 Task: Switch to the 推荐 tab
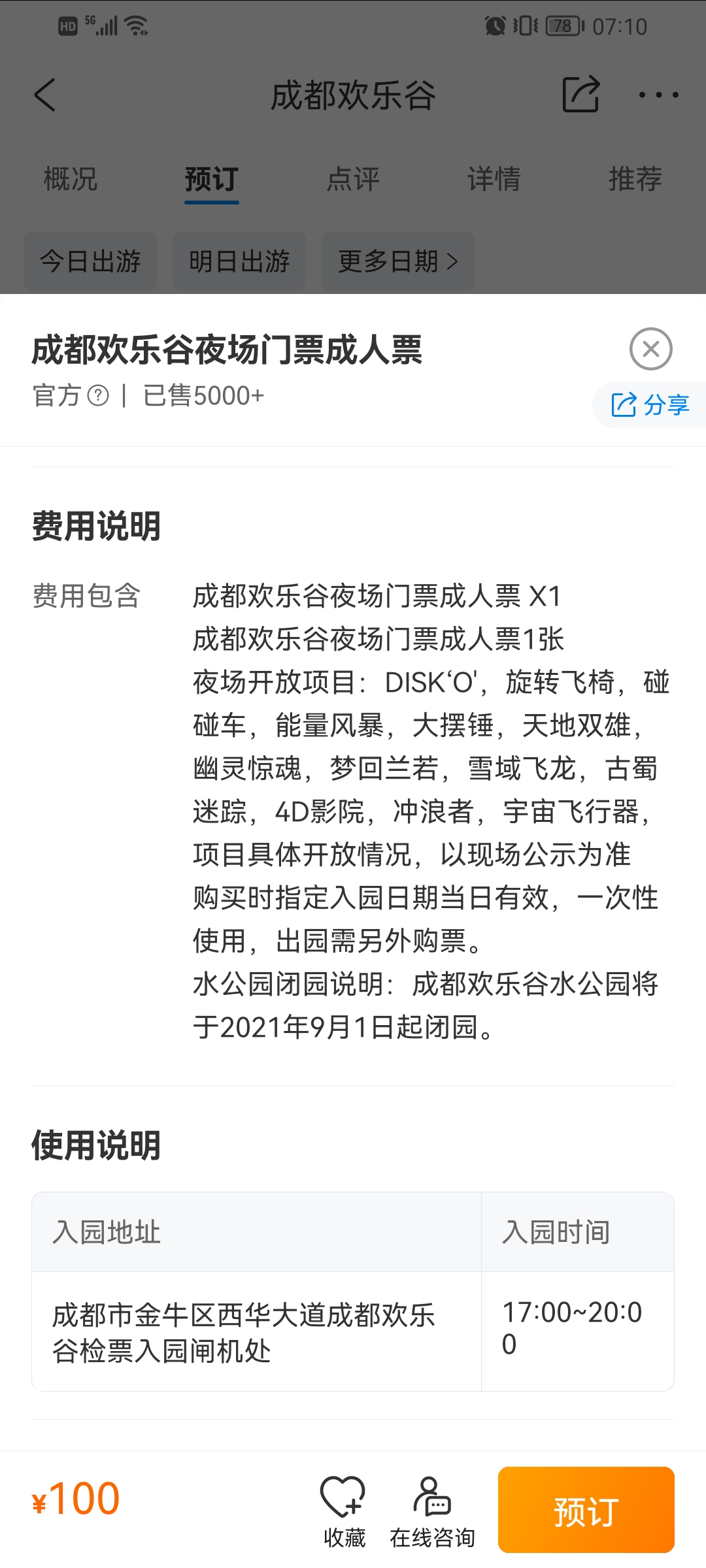tap(635, 179)
